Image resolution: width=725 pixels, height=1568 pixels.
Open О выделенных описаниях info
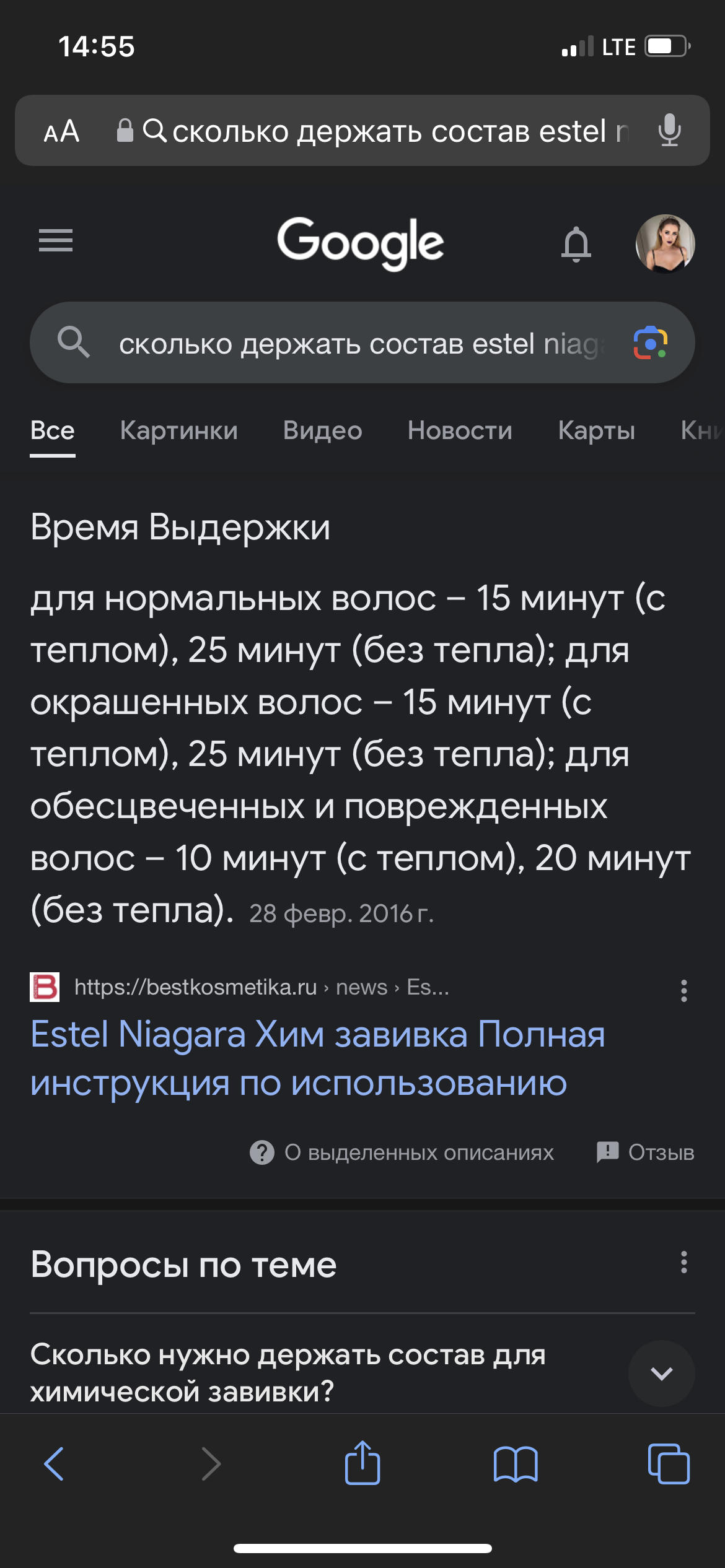[403, 1152]
